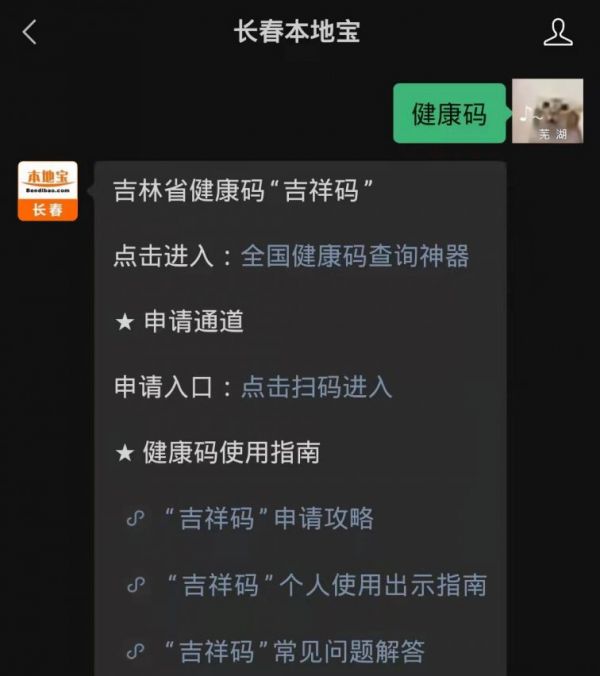Open link 点击扫码进入

[x=316, y=387]
